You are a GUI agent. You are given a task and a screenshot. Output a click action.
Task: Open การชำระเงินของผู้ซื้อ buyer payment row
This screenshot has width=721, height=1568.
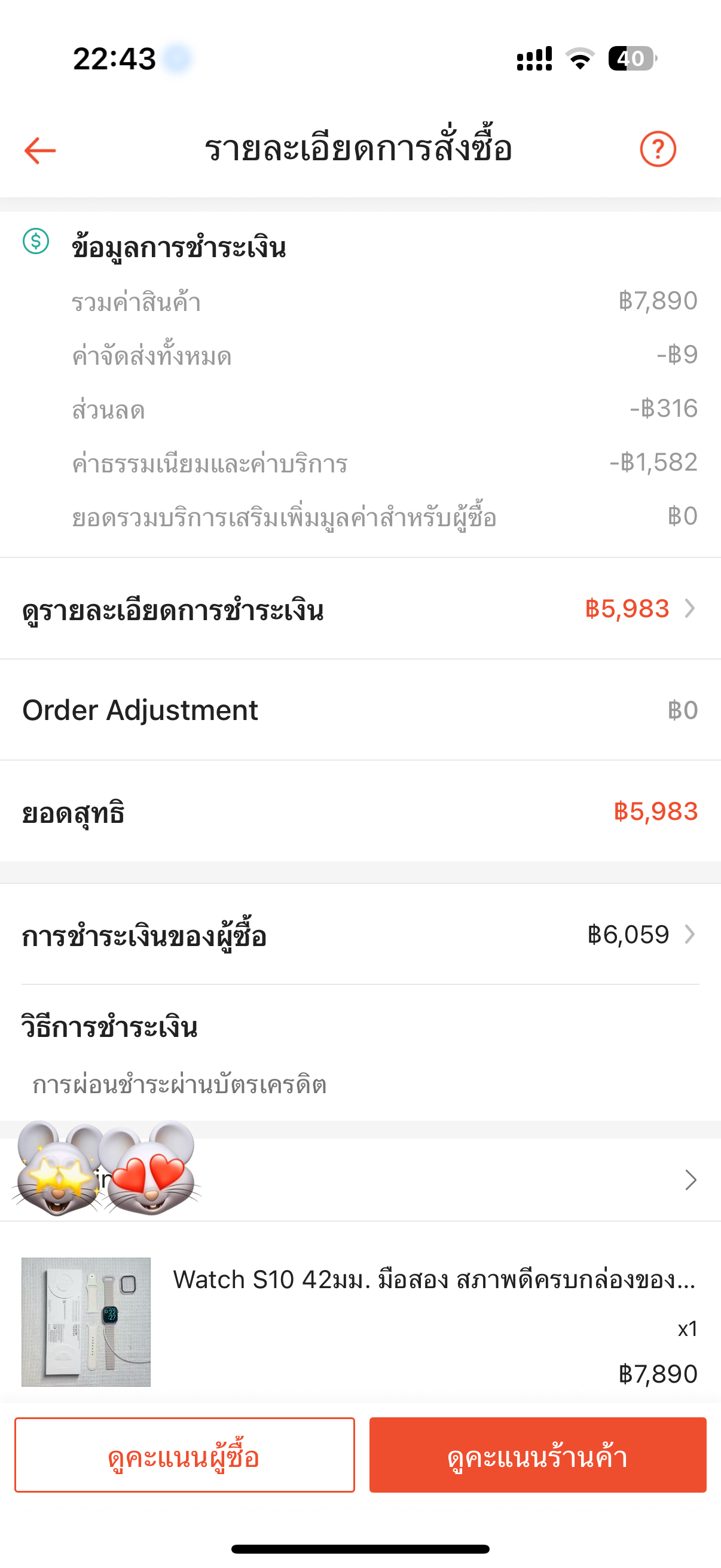pyautogui.click(x=360, y=934)
